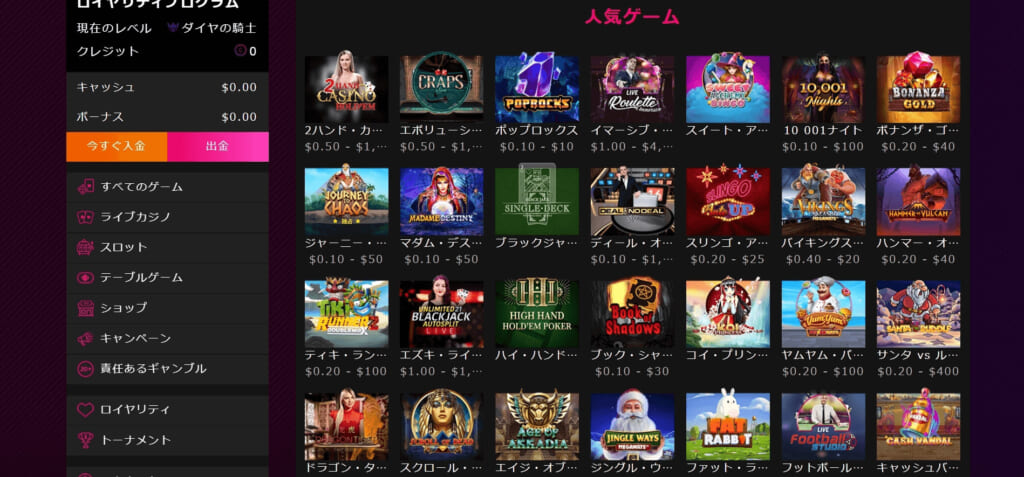Tap the 出金 withdrawal button
This screenshot has width=1024, height=477.
pos(217,146)
